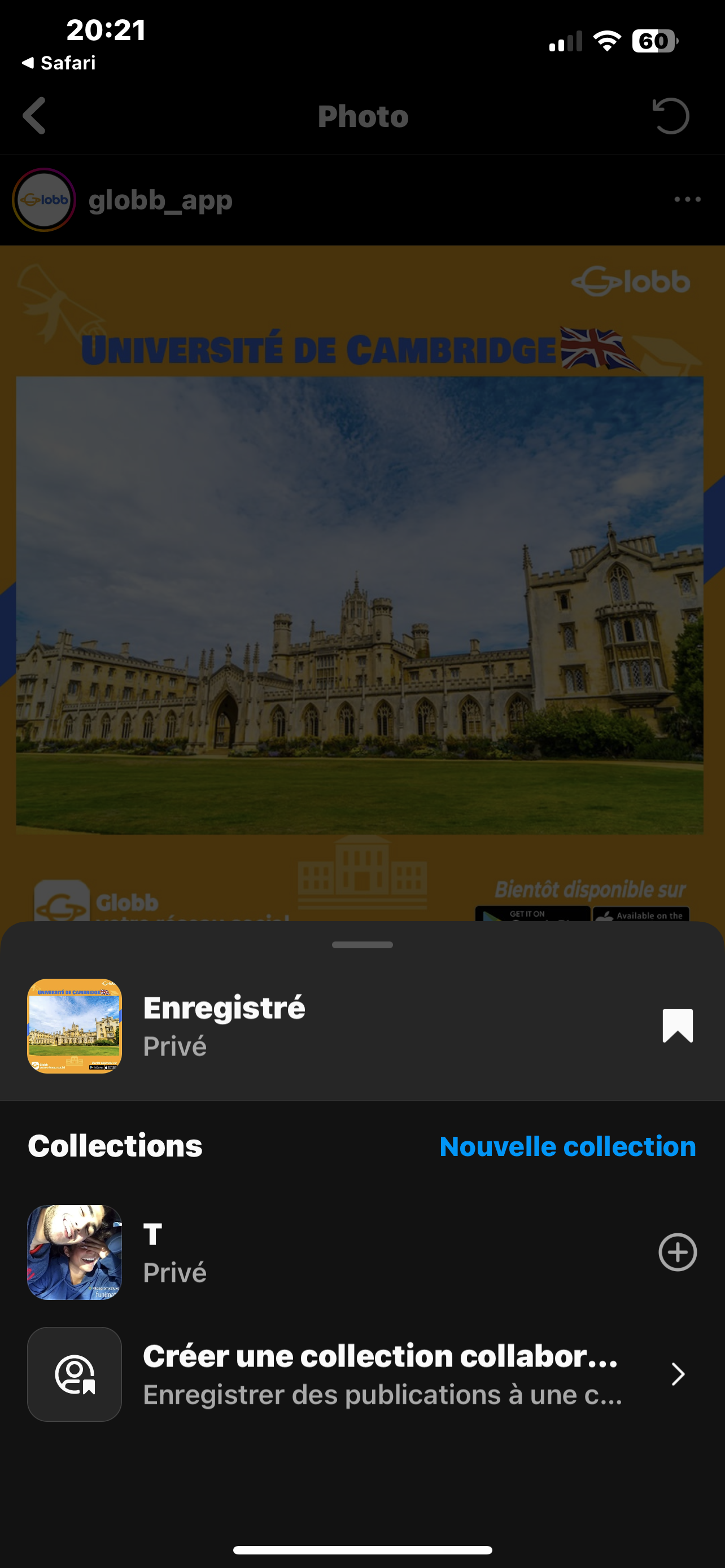Open the globb_app post options menu
This screenshot has height=1568, width=725.
tap(687, 200)
